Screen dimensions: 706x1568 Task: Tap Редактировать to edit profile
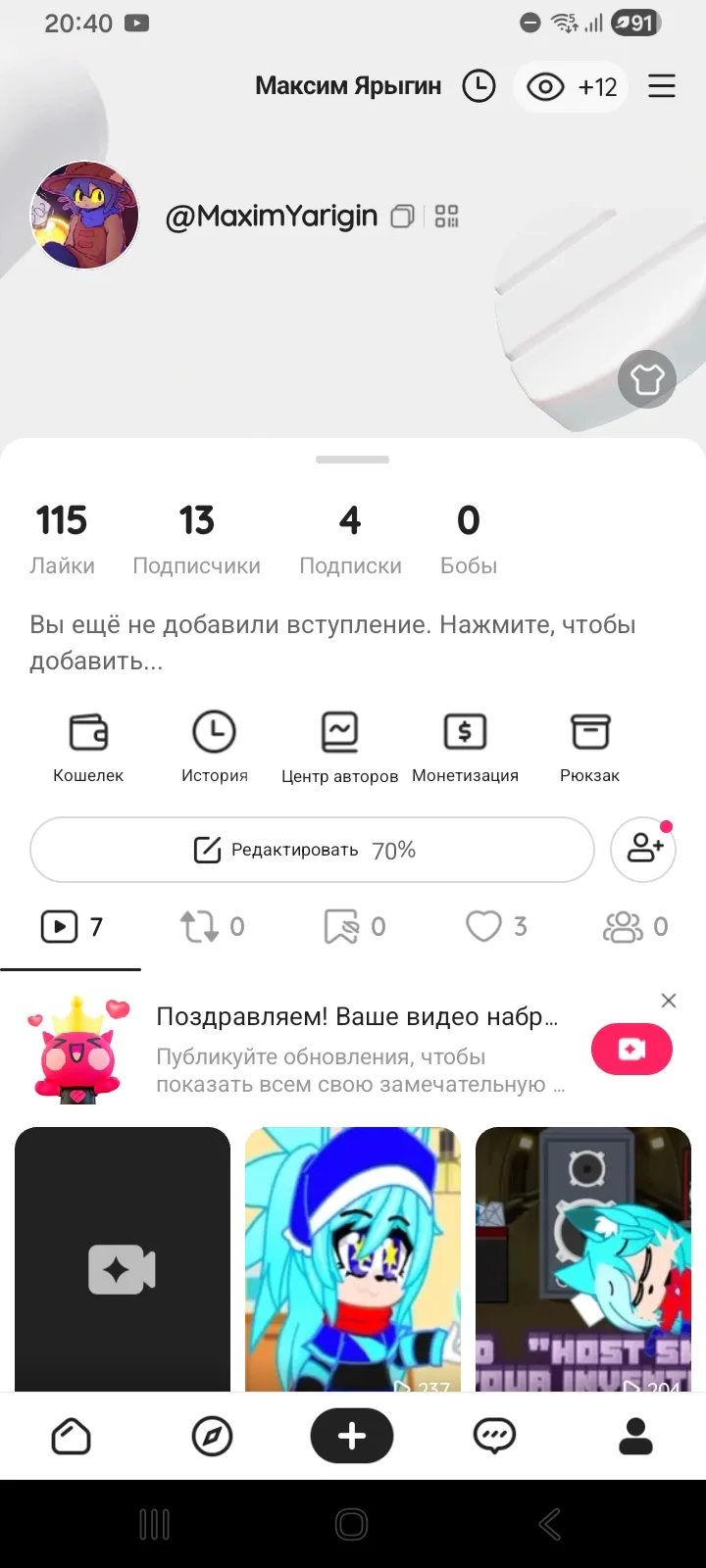pyautogui.click(x=312, y=850)
